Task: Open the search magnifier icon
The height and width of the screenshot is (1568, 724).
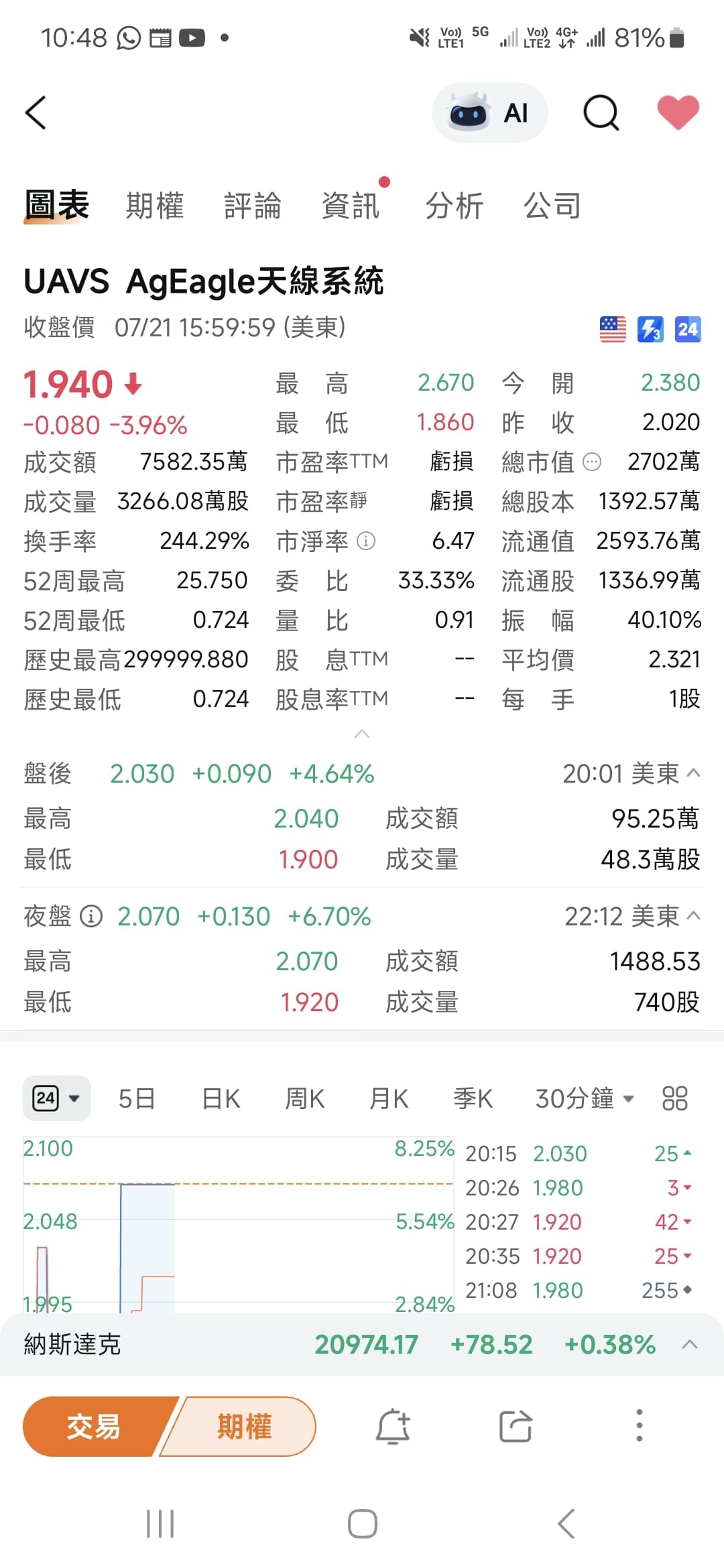Action: pos(601,113)
